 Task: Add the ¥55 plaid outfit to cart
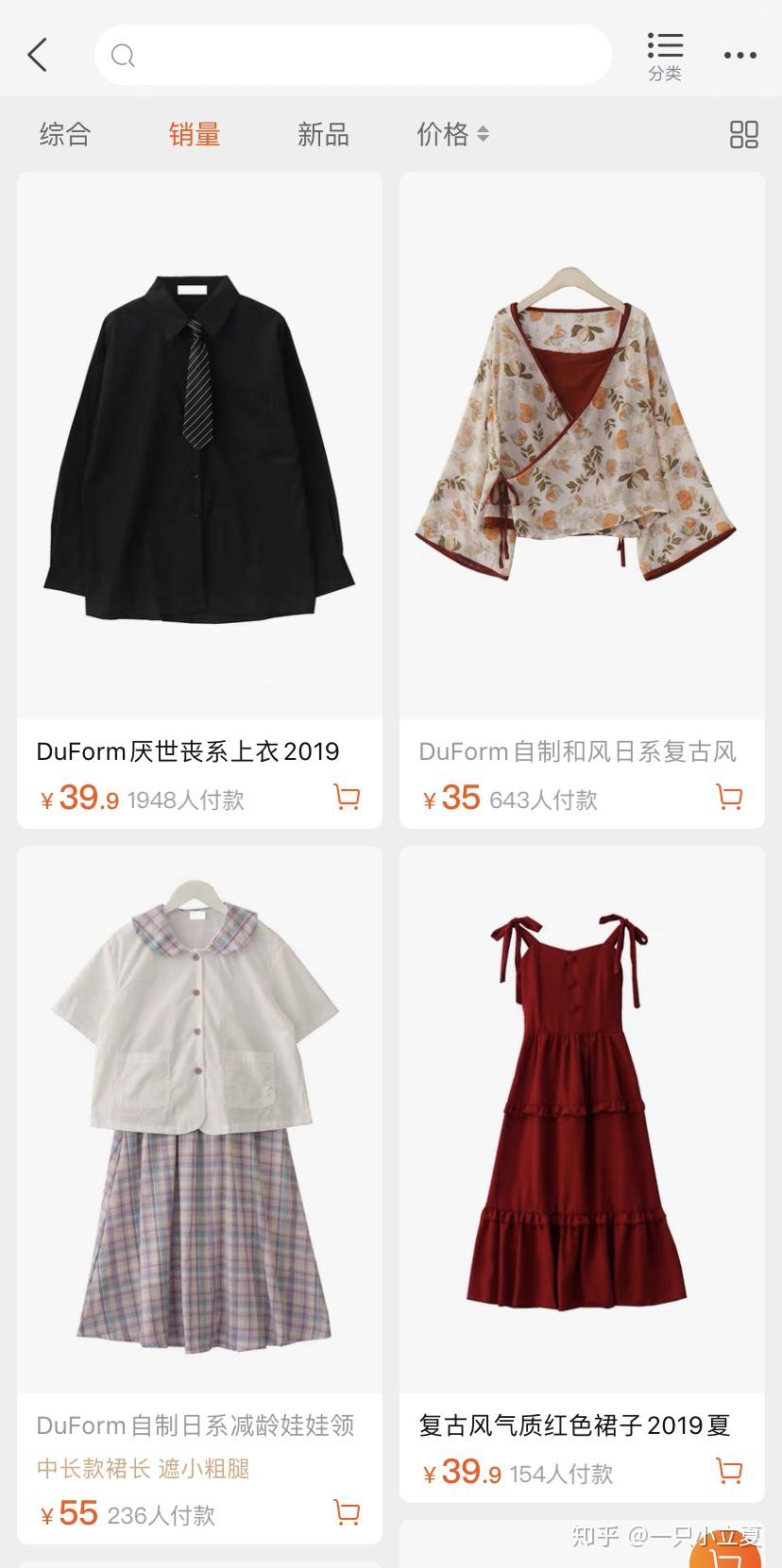347,1513
